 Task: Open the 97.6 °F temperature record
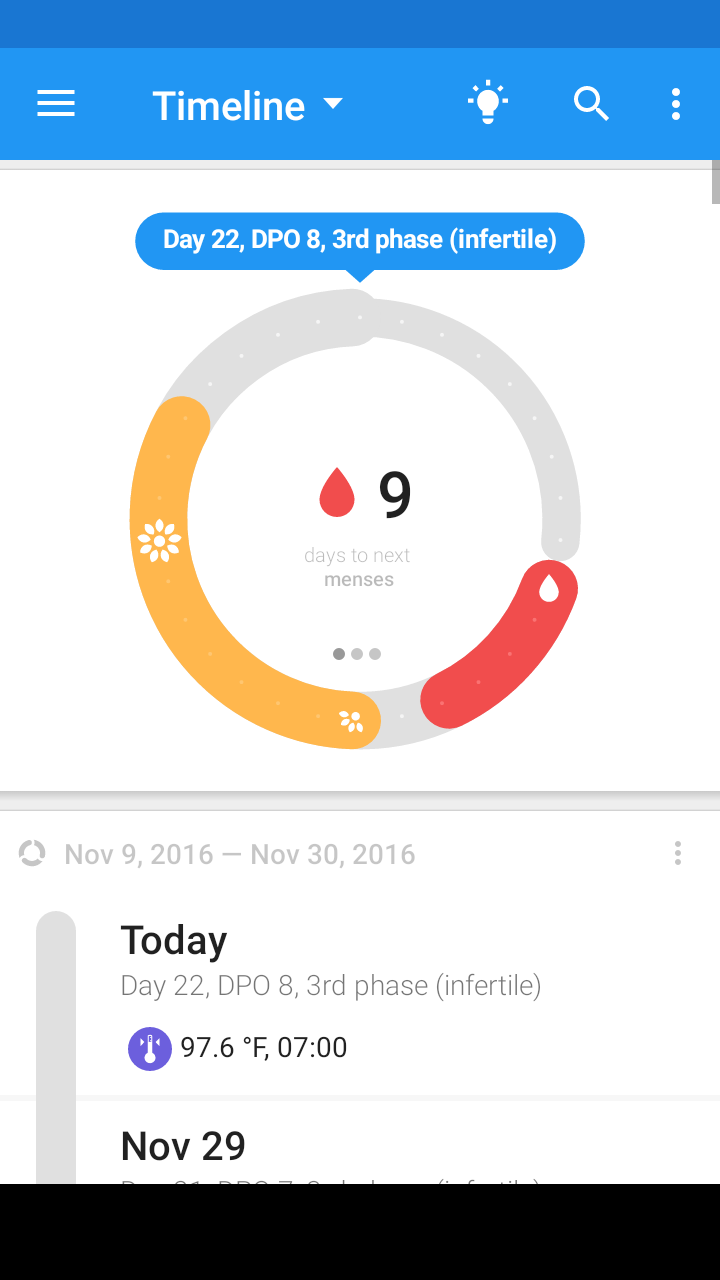coord(238,1048)
